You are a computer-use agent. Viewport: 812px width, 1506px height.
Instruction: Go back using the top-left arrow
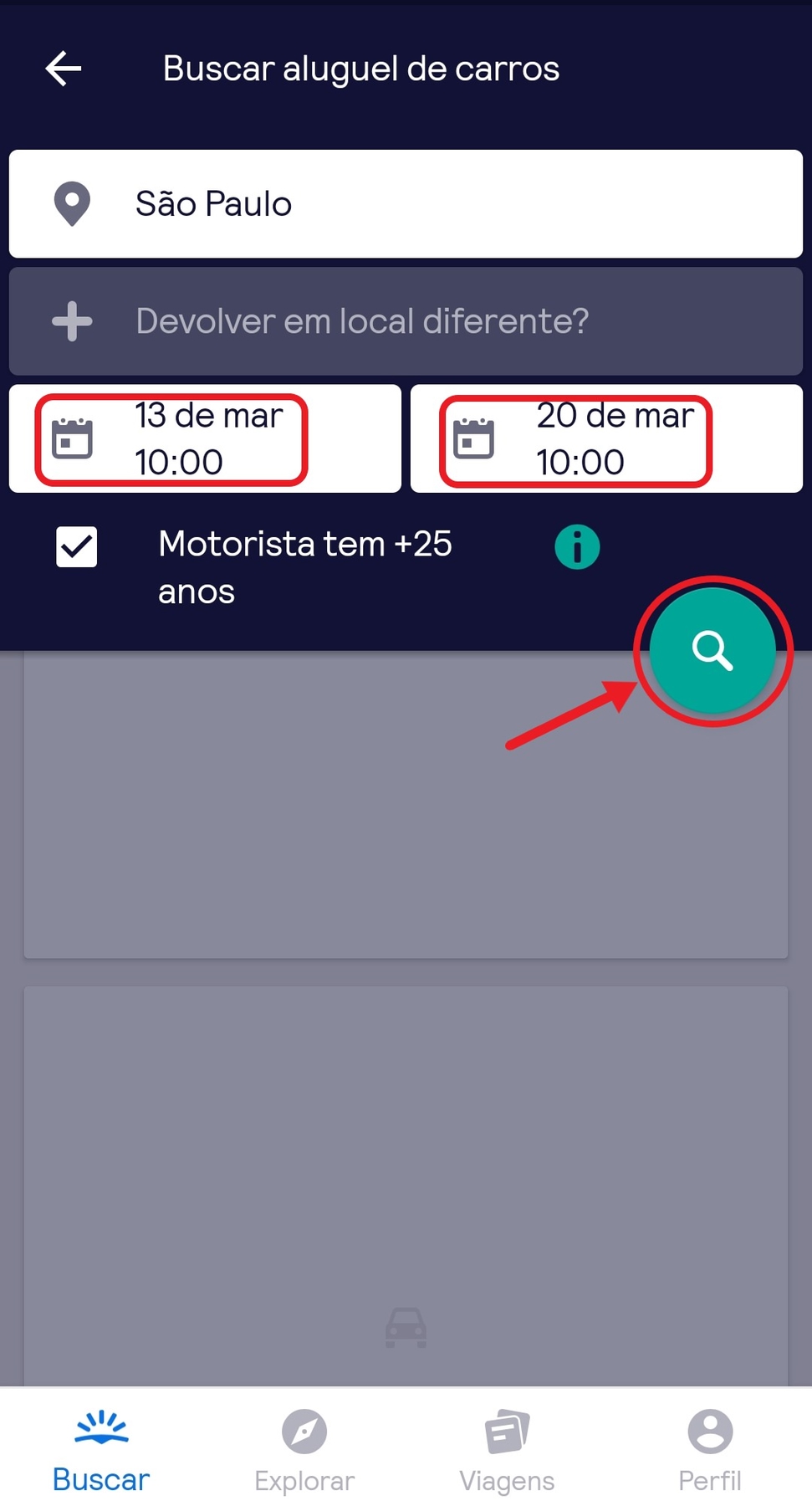tap(64, 69)
